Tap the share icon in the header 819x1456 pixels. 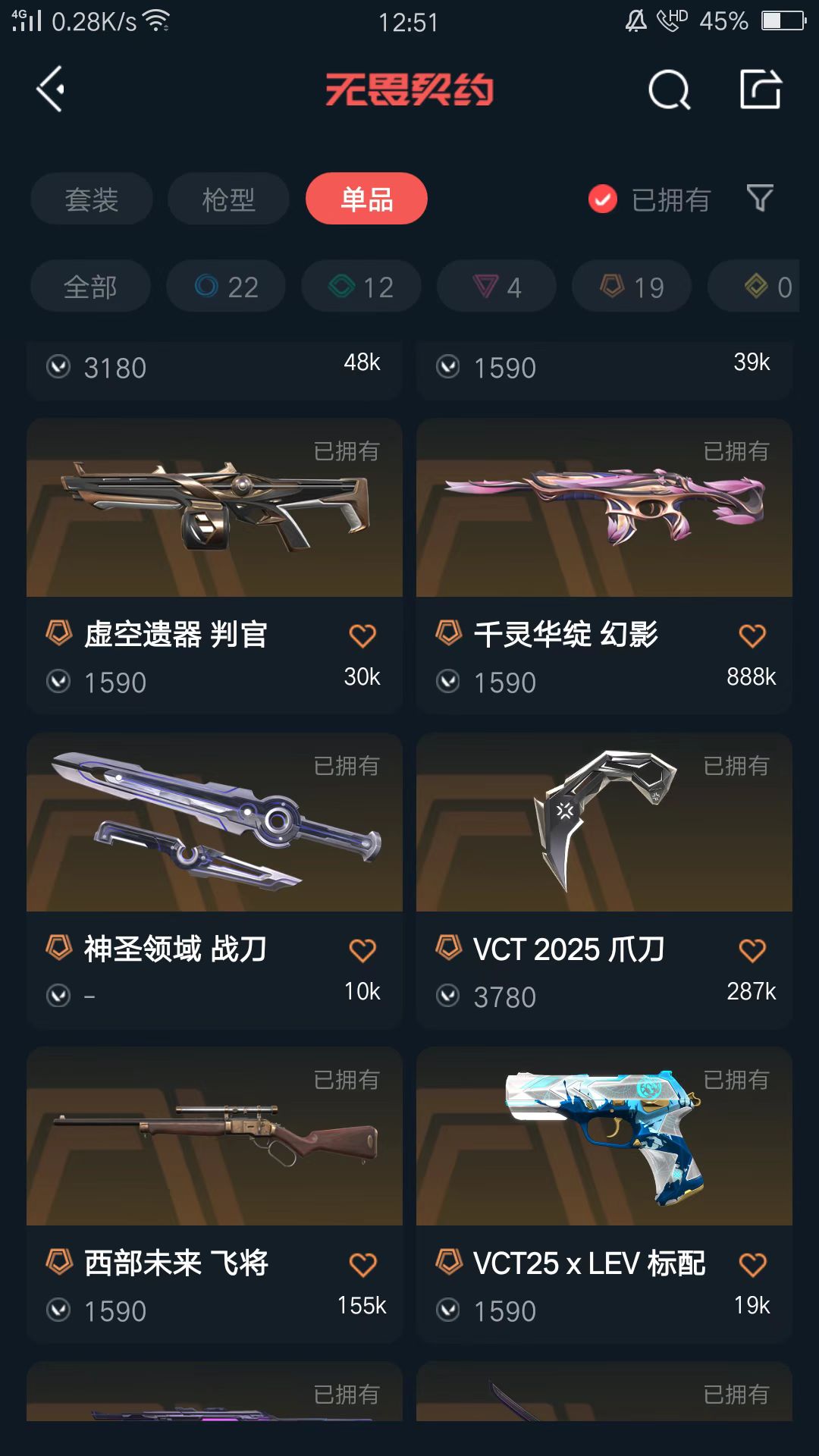(761, 89)
